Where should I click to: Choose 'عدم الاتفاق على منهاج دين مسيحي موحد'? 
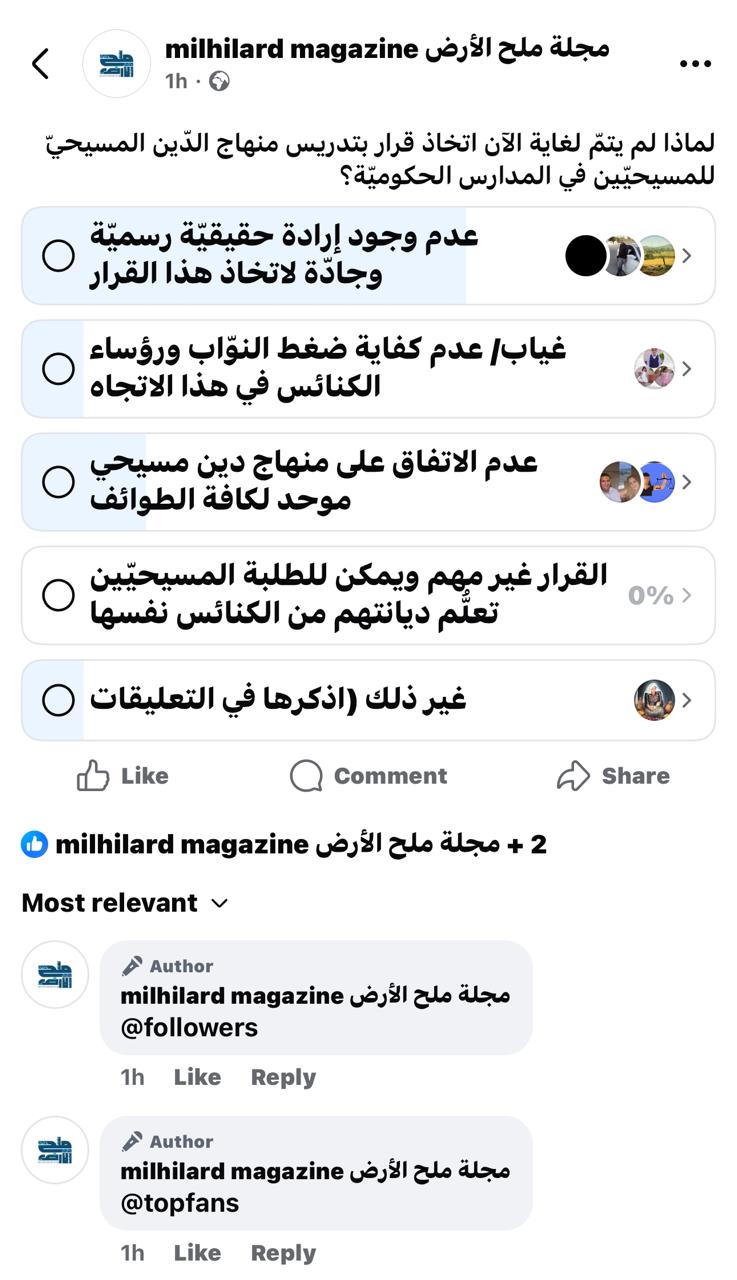[59, 482]
